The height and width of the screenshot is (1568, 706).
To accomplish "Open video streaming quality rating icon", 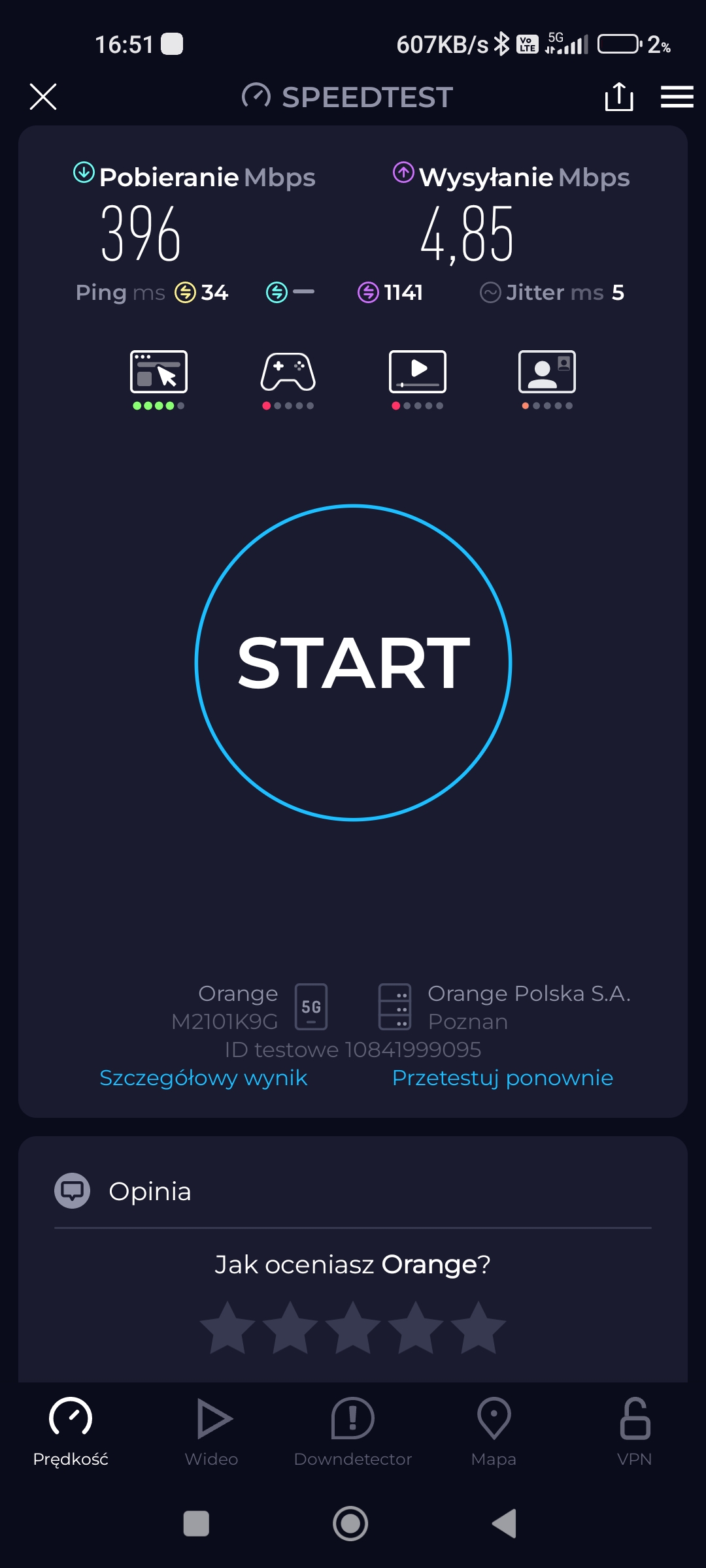I will click(x=417, y=373).
